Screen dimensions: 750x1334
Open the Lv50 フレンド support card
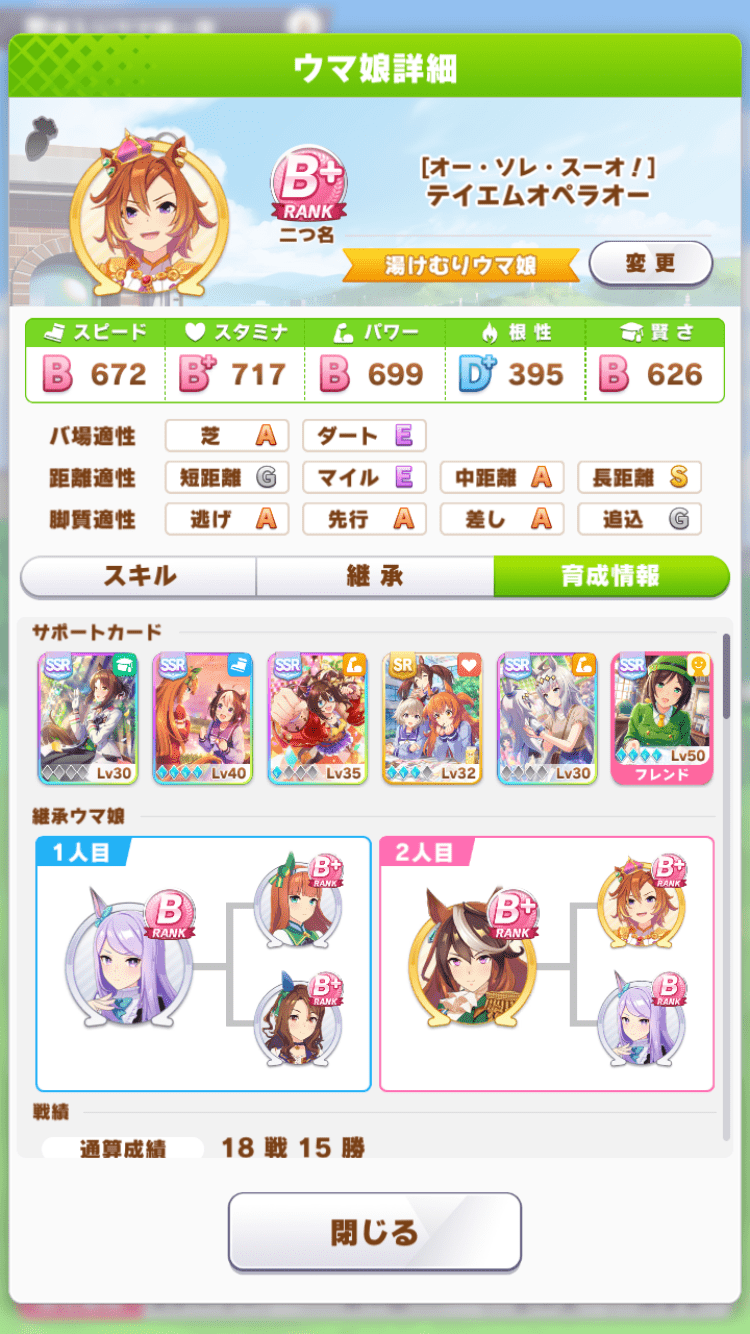(662, 718)
